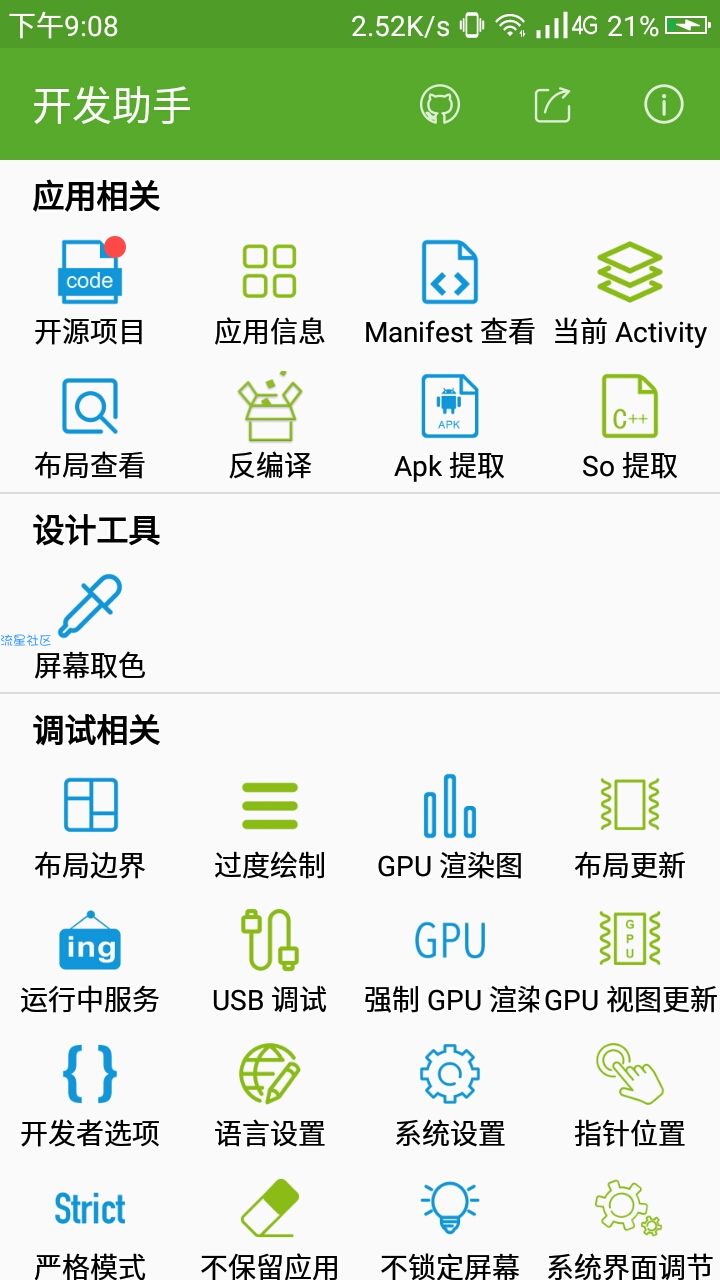Open 语言设置 language settings
Screen dimensions: 720x1280
pyautogui.click(x=270, y=1095)
